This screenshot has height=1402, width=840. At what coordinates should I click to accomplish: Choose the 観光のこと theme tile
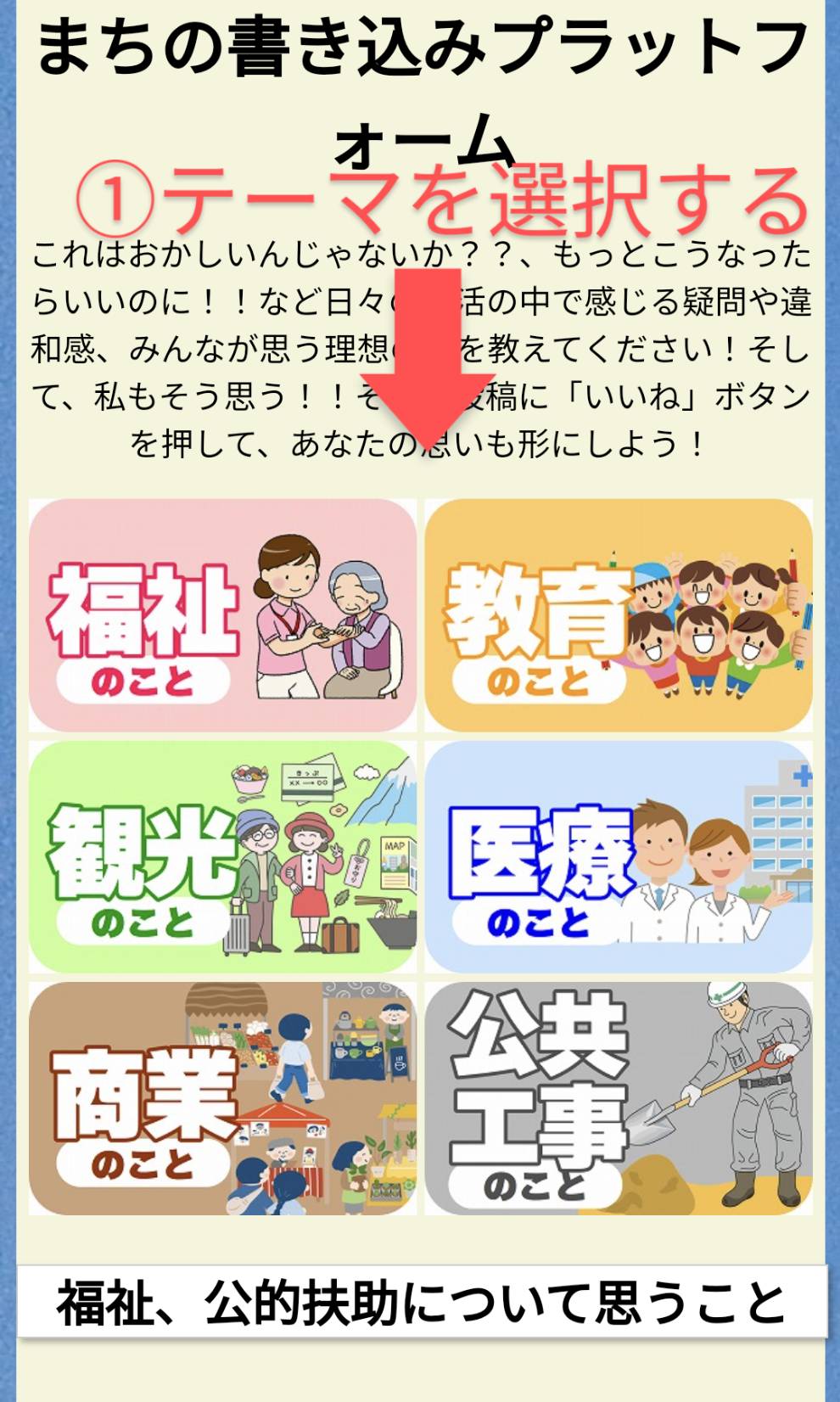pyautogui.click(x=223, y=857)
